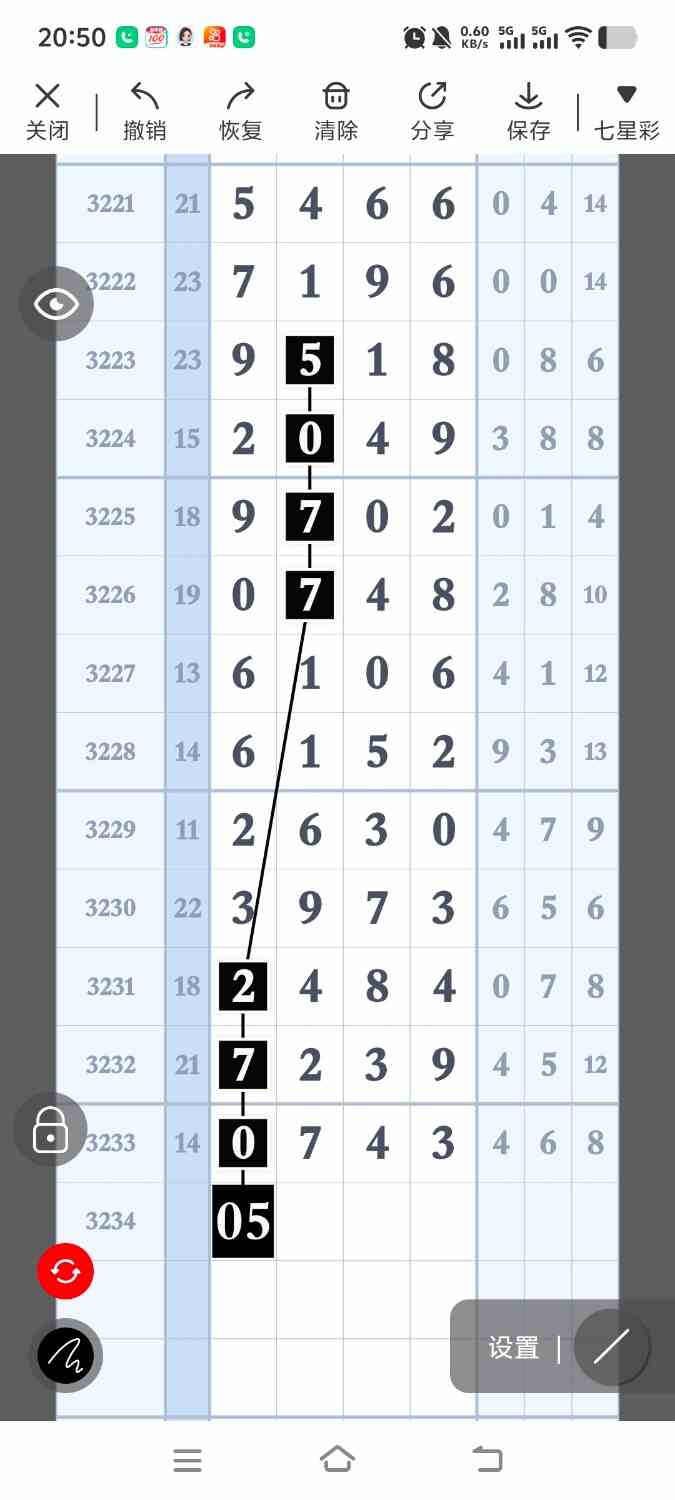Undo the last drawing action

point(144,111)
